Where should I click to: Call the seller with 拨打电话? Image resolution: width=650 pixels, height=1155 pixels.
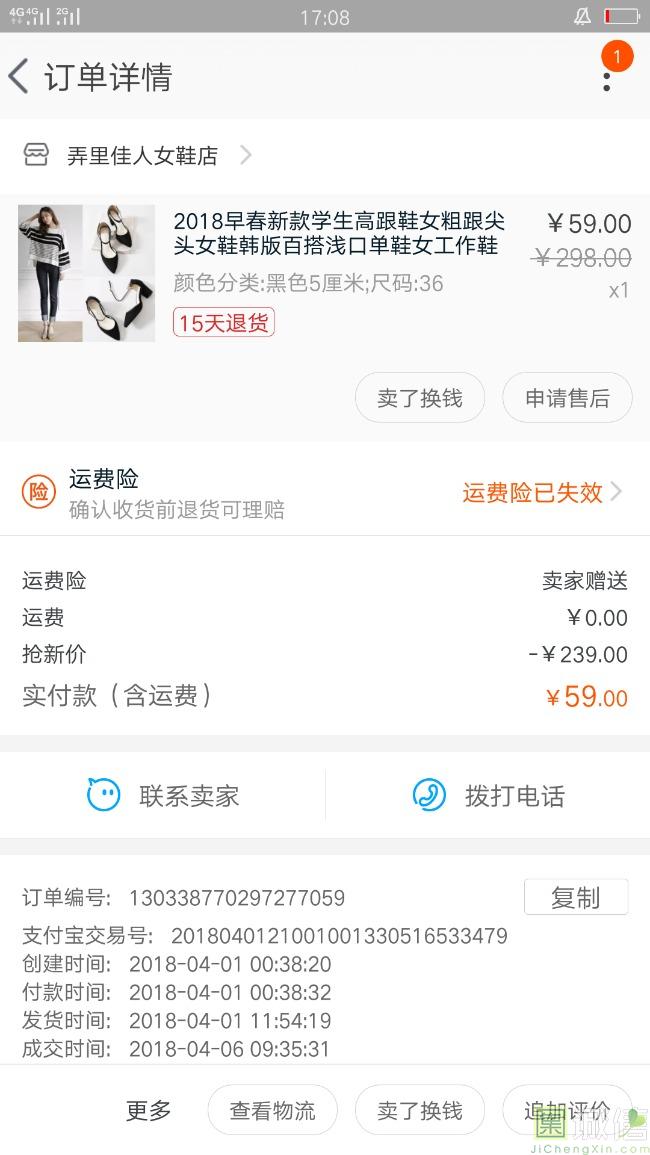point(488,796)
